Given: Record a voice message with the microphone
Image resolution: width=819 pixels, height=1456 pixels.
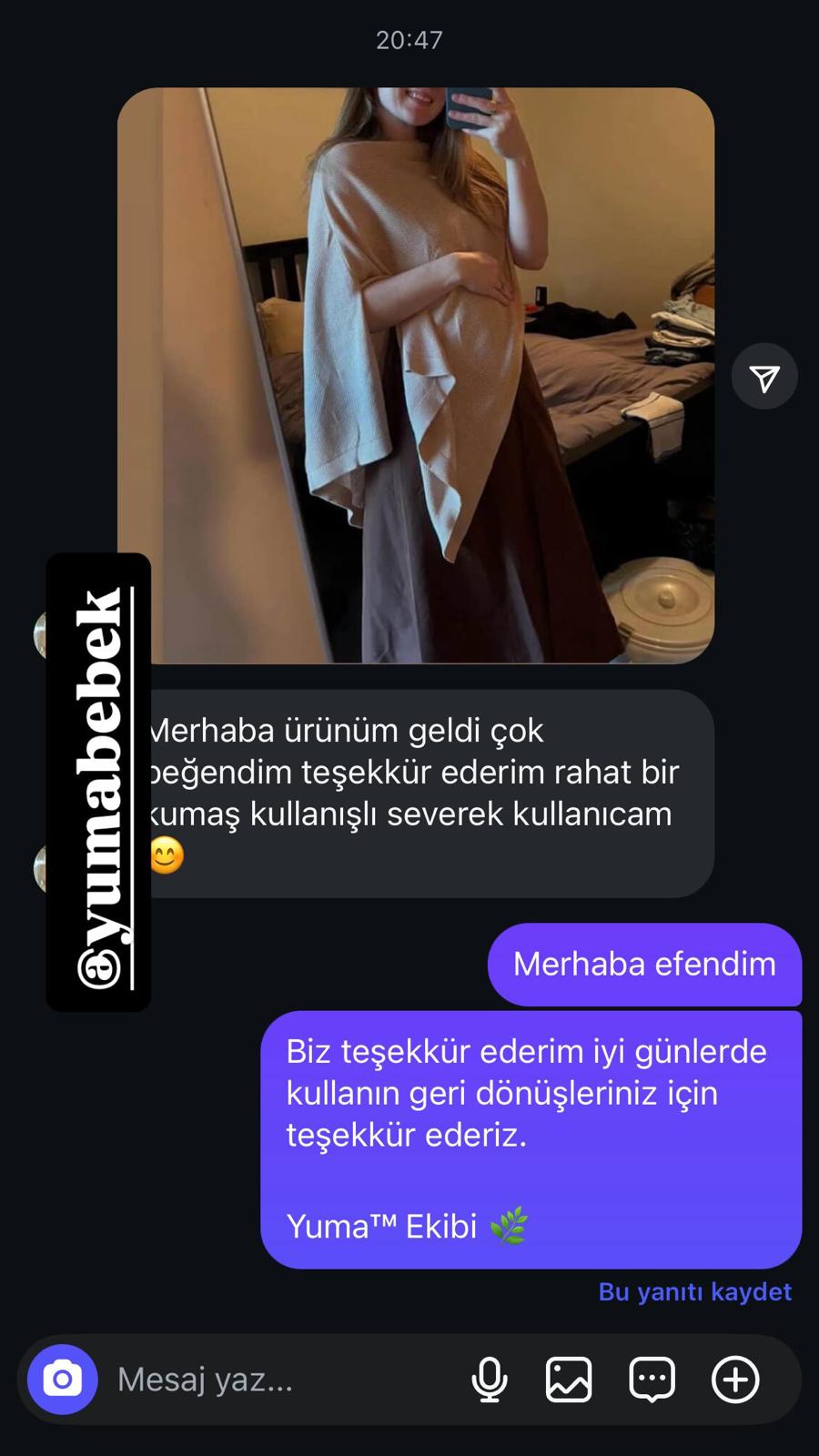Looking at the screenshot, I should 489,1380.
